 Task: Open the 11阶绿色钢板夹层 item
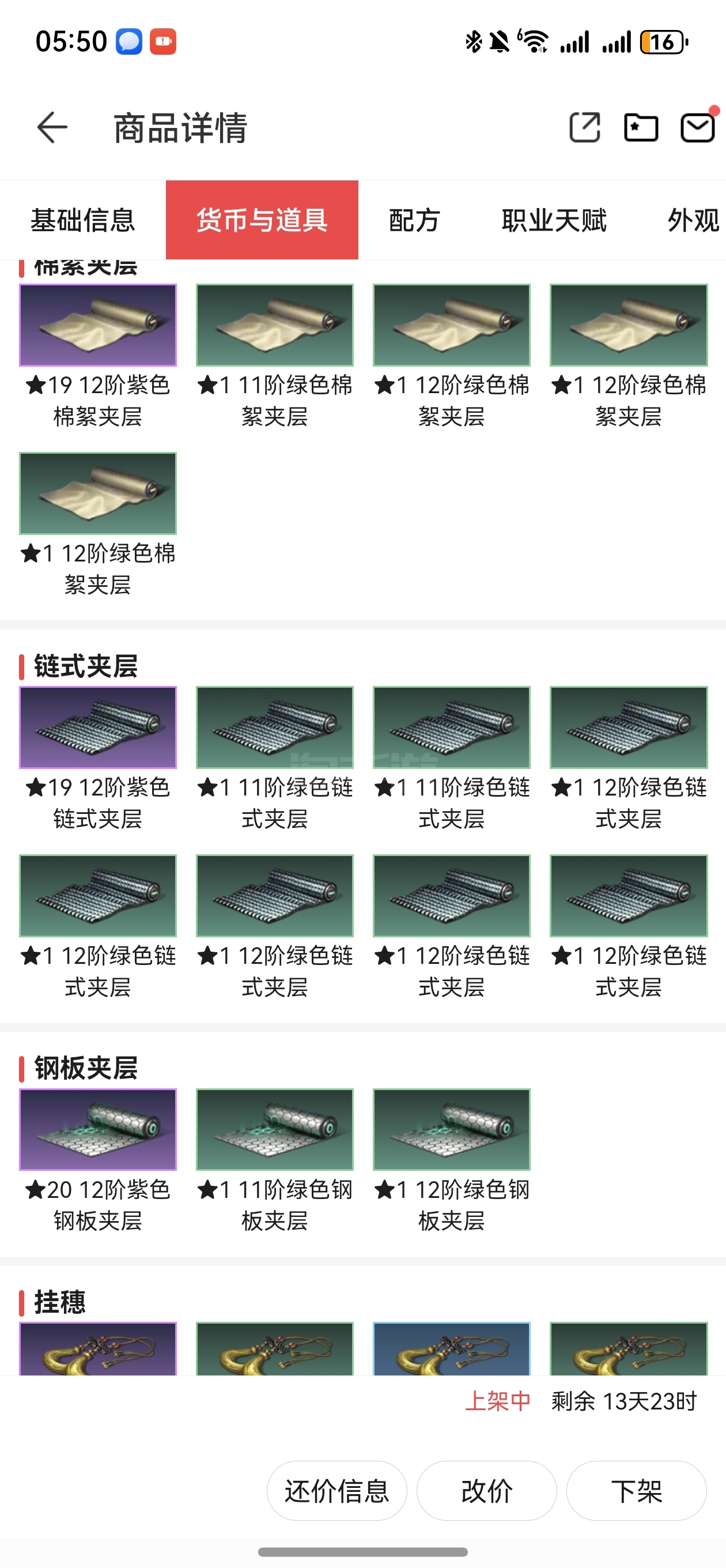click(x=274, y=1130)
